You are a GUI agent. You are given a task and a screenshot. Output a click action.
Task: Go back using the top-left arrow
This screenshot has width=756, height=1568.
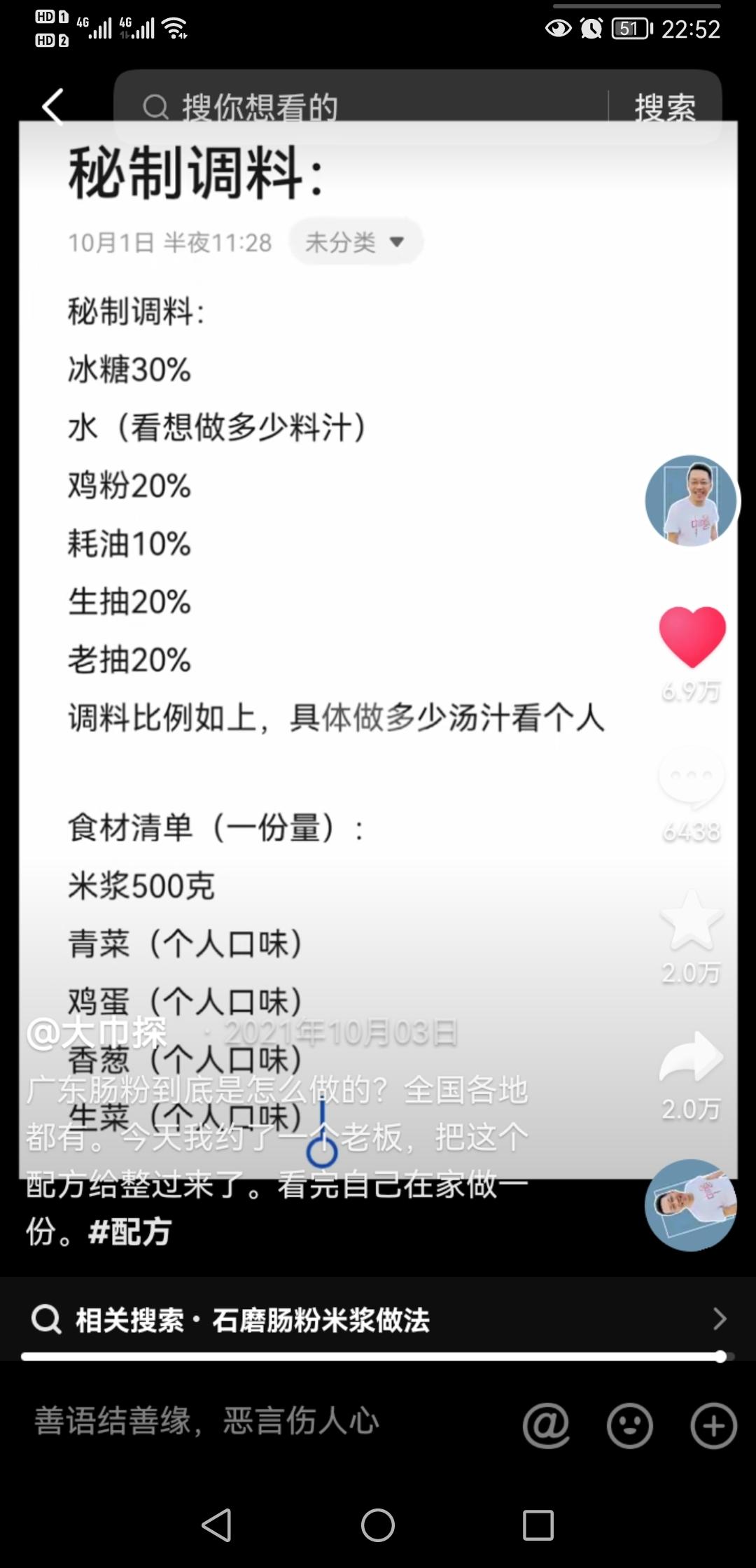tap(53, 107)
